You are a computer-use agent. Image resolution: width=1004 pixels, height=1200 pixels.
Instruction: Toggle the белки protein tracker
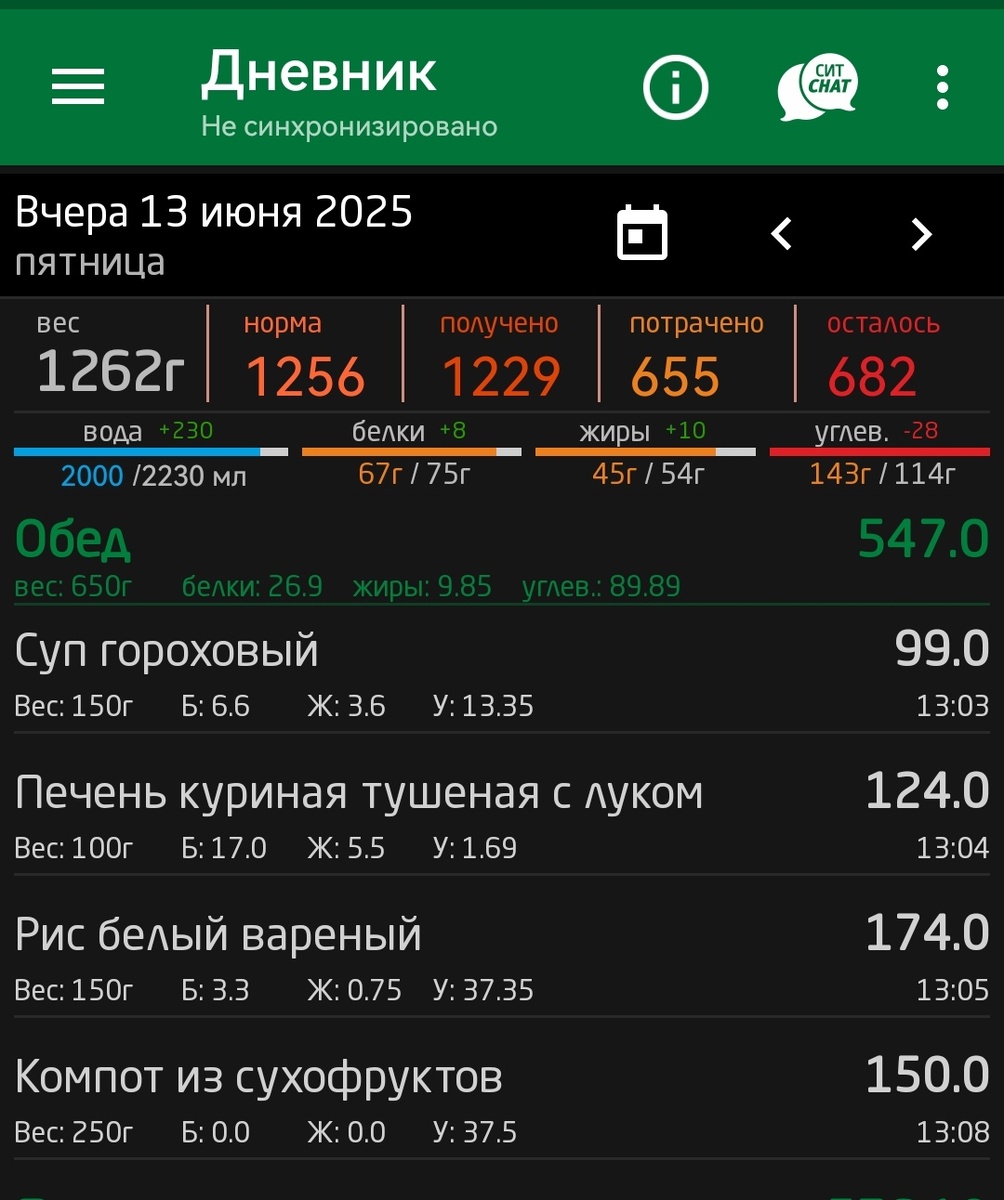410,452
